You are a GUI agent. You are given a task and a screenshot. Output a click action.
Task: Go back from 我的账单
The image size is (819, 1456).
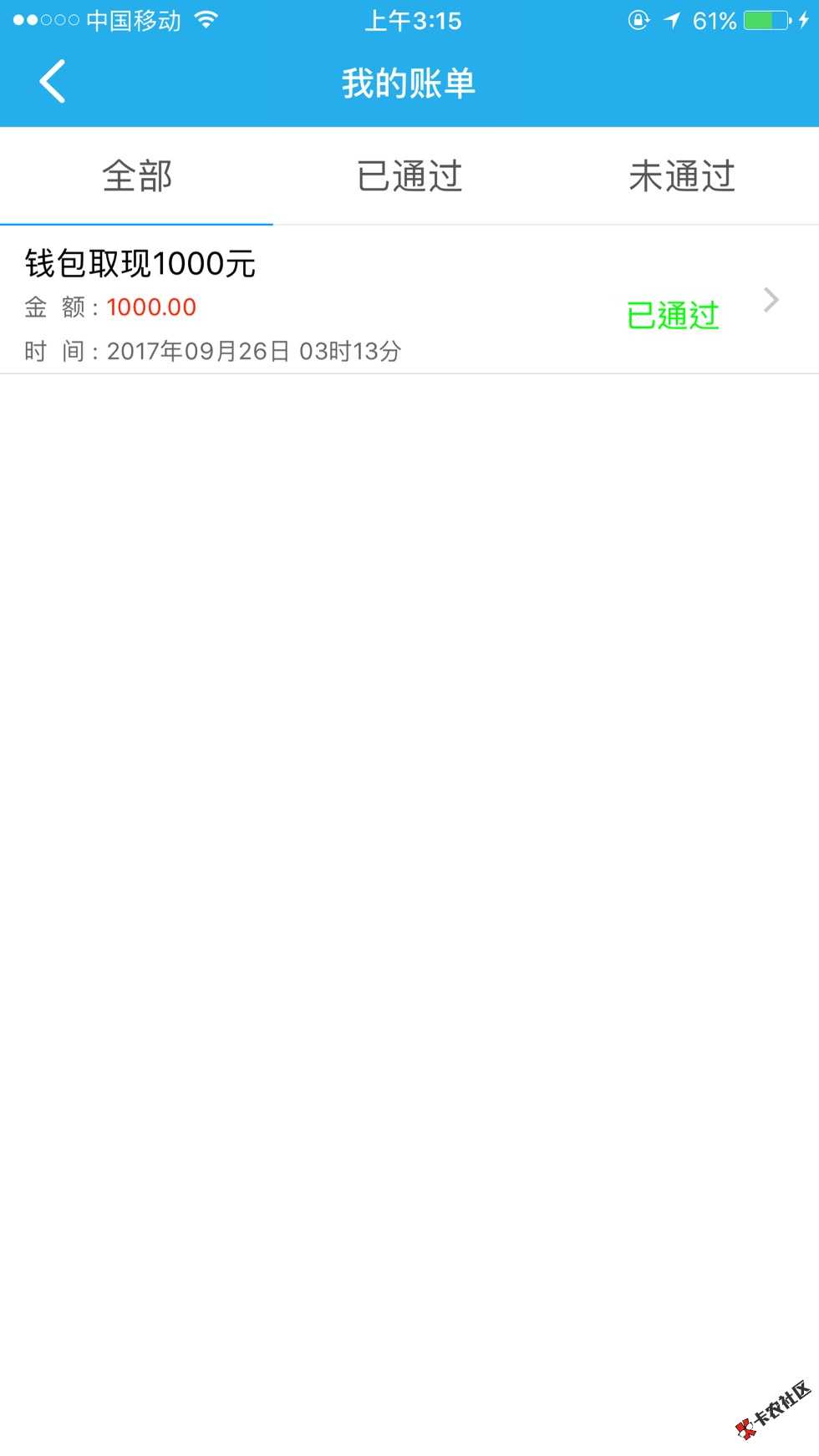point(52,82)
